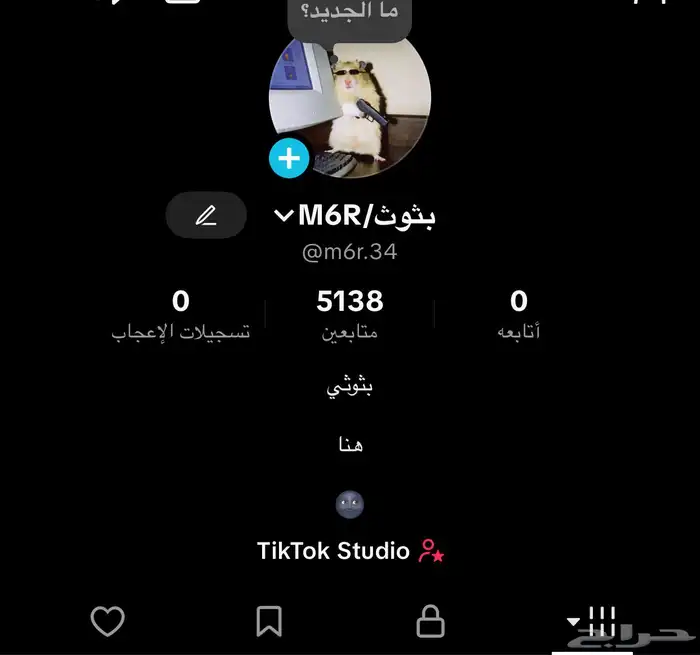Open TikTok Studio
Viewport: 700px width, 655px height.
350,550
